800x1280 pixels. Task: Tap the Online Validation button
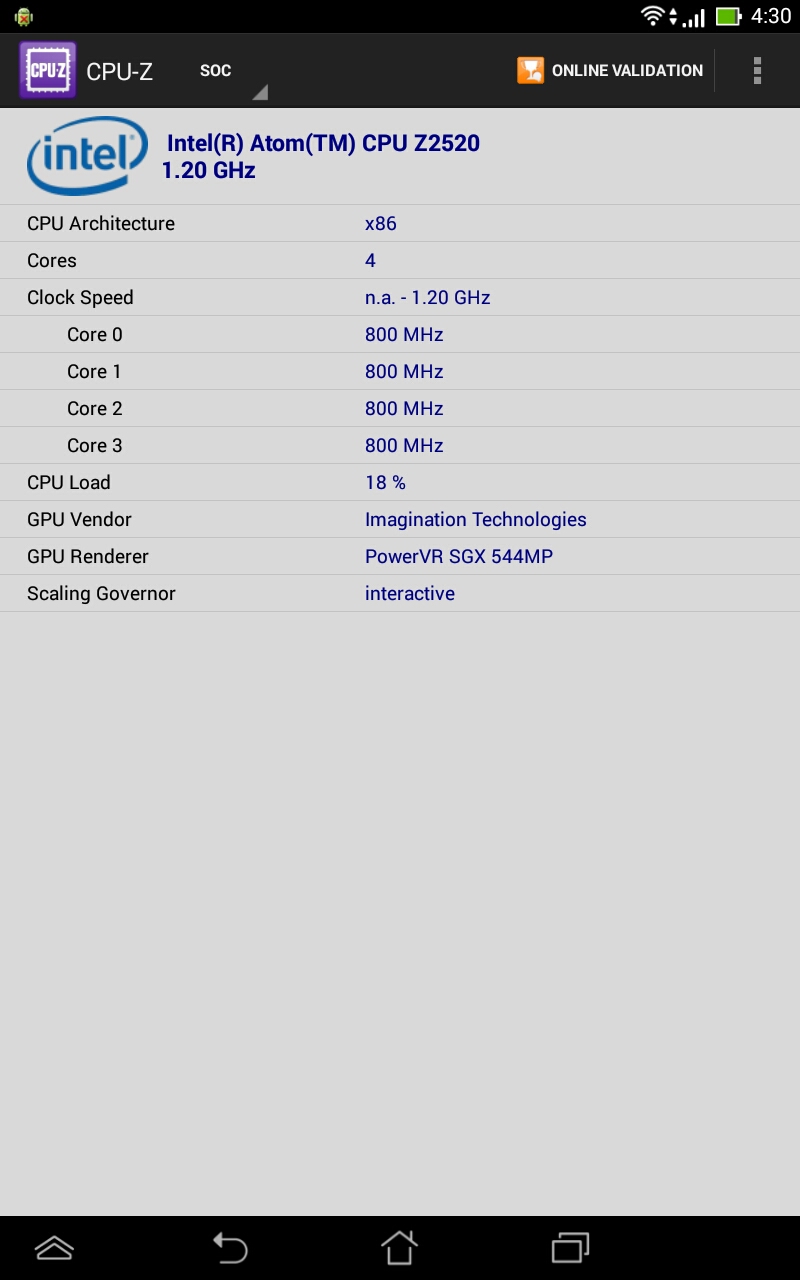pyautogui.click(x=610, y=71)
